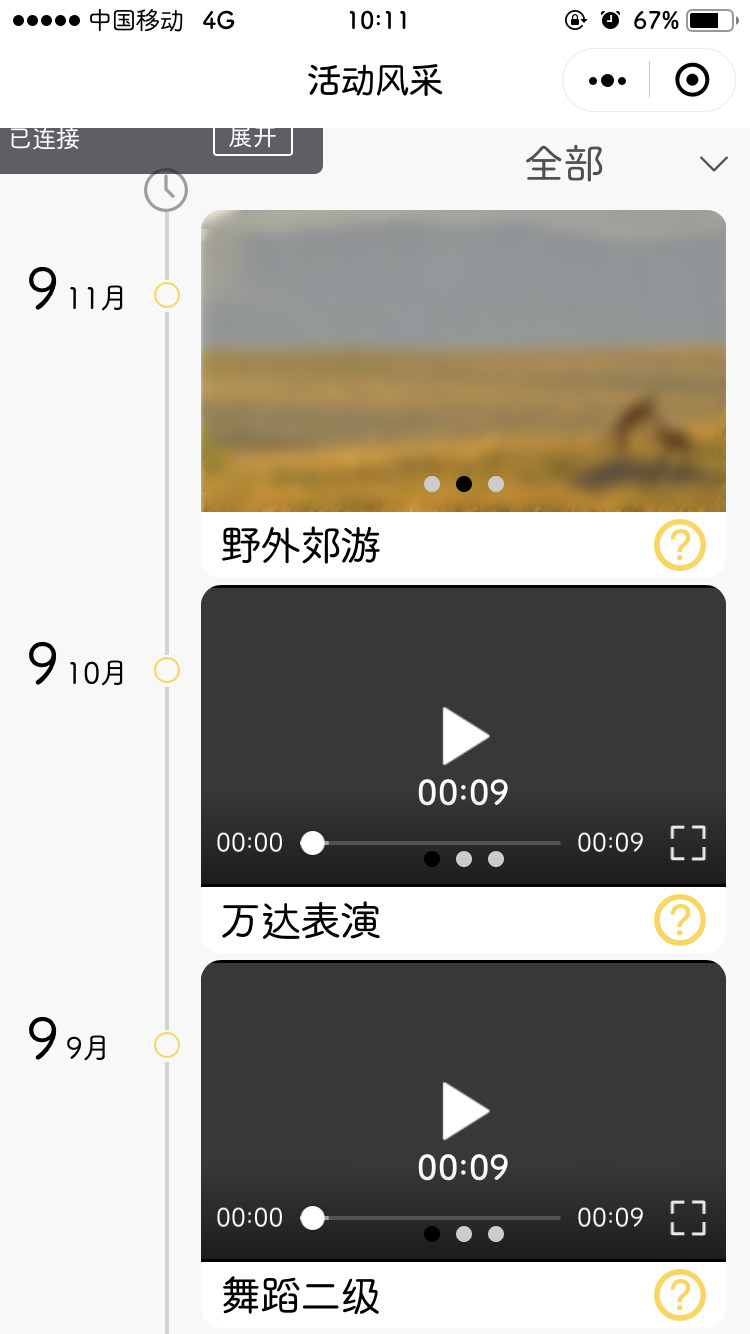The height and width of the screenshot is (1334, 750).
Task: Play the 万达表演 video
Action: [x=465, y=736]
